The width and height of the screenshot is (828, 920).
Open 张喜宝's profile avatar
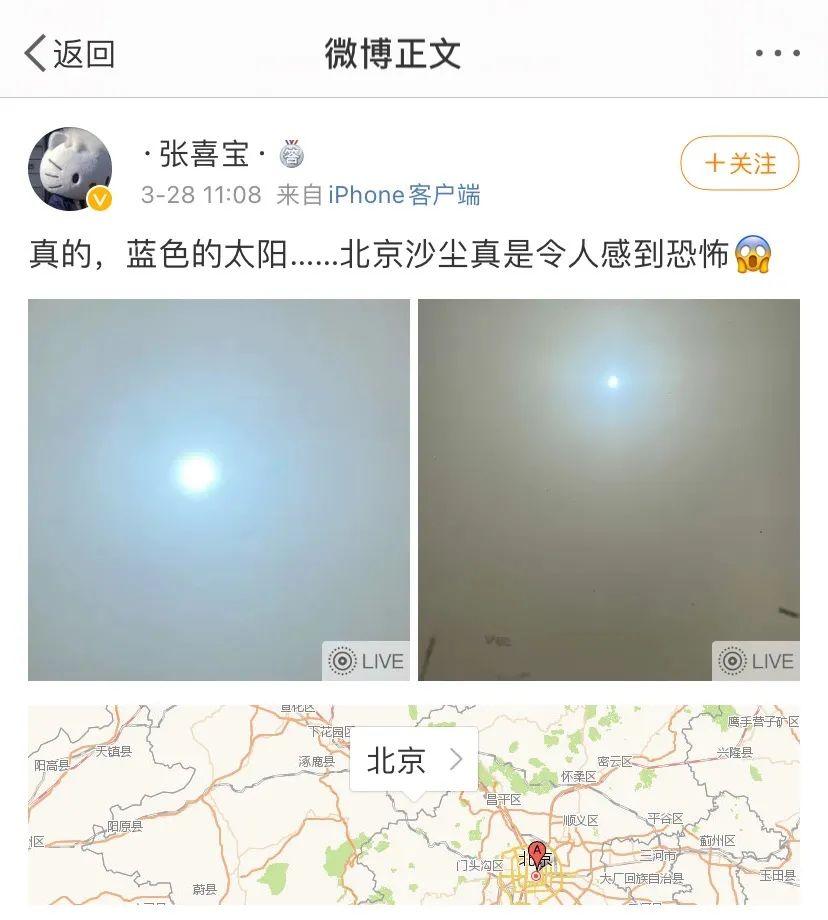70,169
